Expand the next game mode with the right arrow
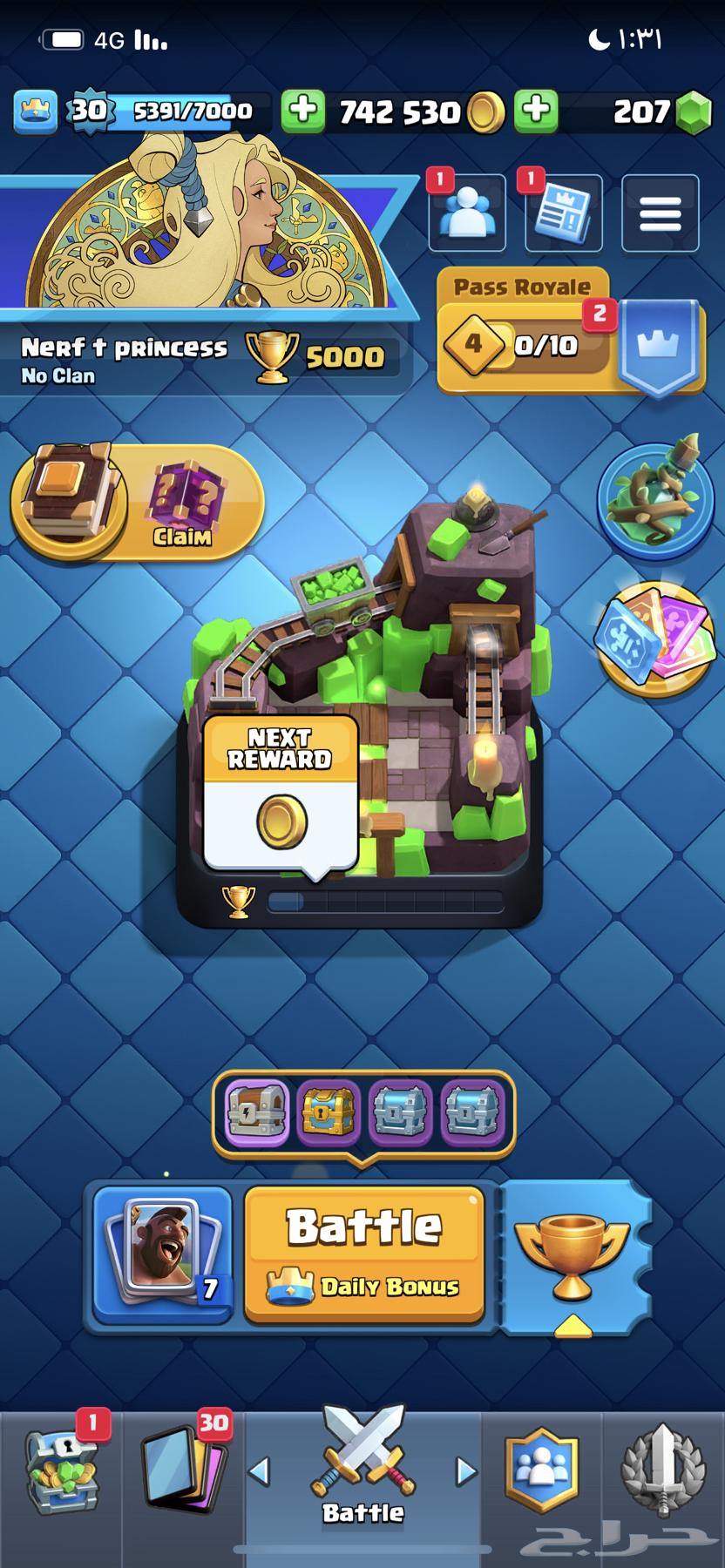This screenshot has height=1568, width=725. pyautogui.click(x=464, y=1472)
